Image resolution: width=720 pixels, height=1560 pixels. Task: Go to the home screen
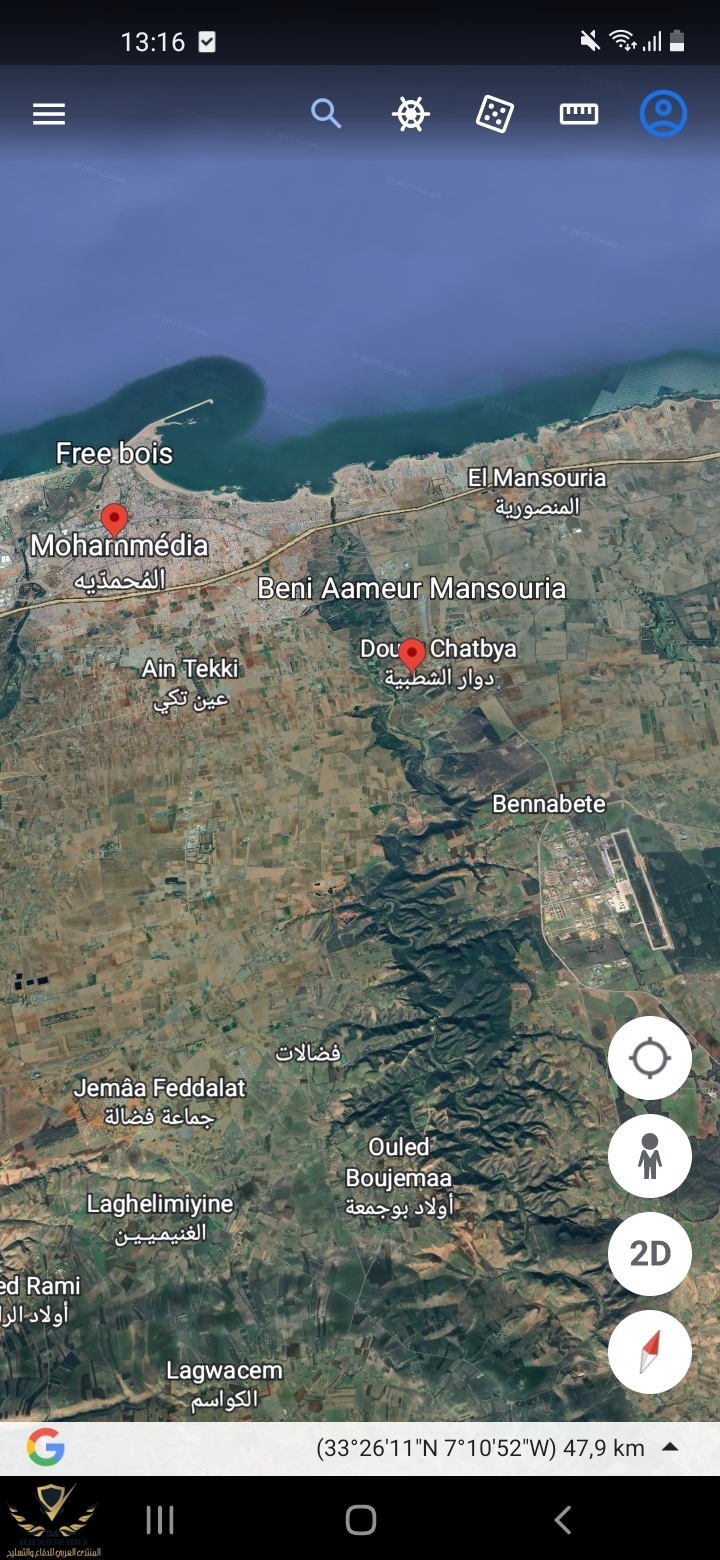click(360, 1520)
